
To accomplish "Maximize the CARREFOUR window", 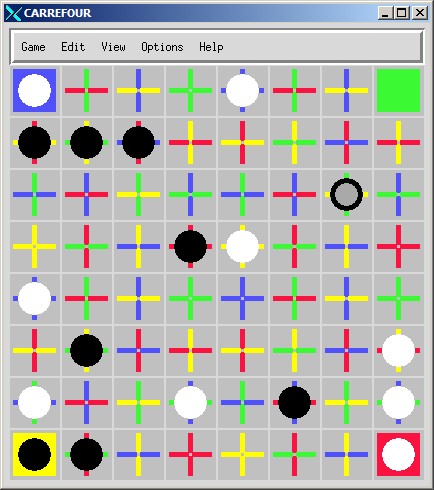I will [402, 13].
